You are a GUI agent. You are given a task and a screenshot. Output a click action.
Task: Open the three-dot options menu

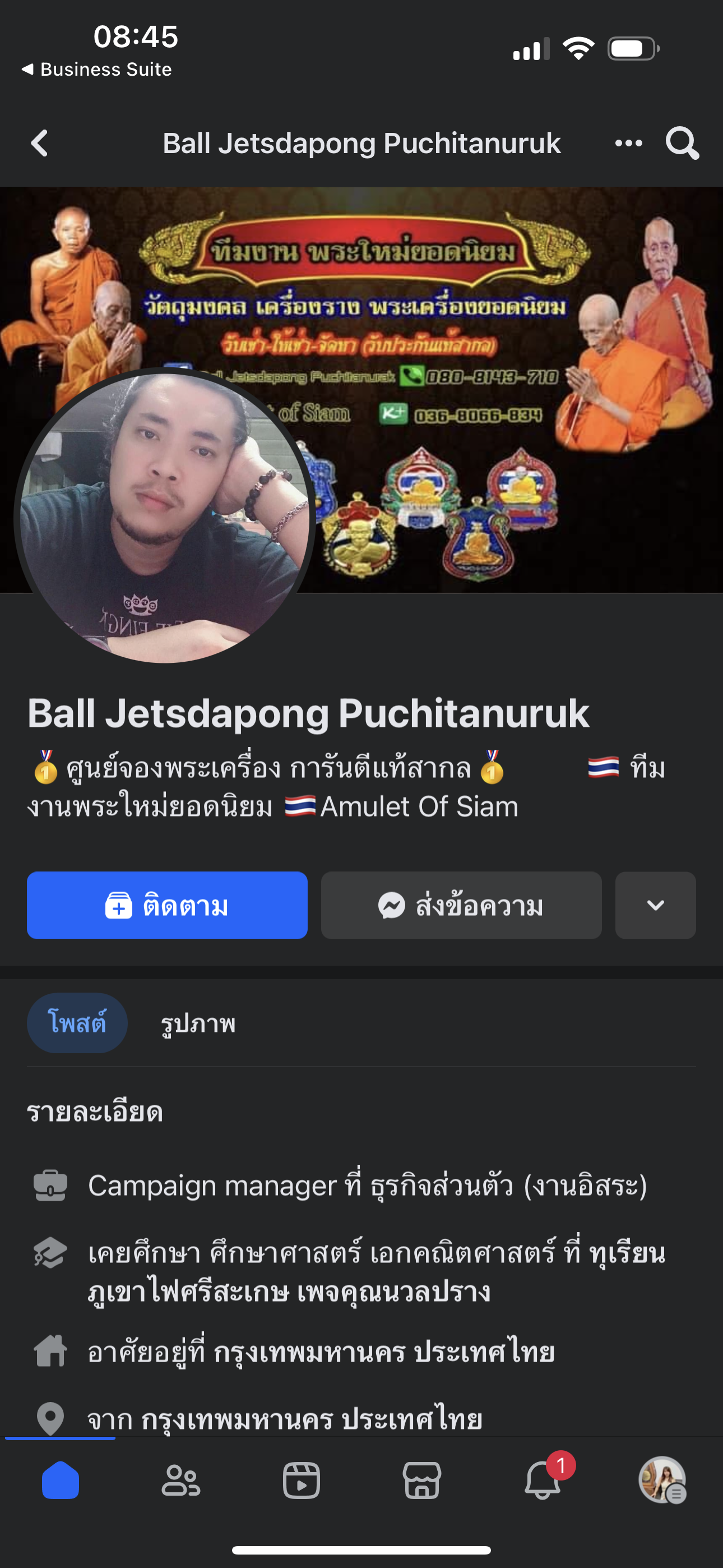[x=628, y=143]
